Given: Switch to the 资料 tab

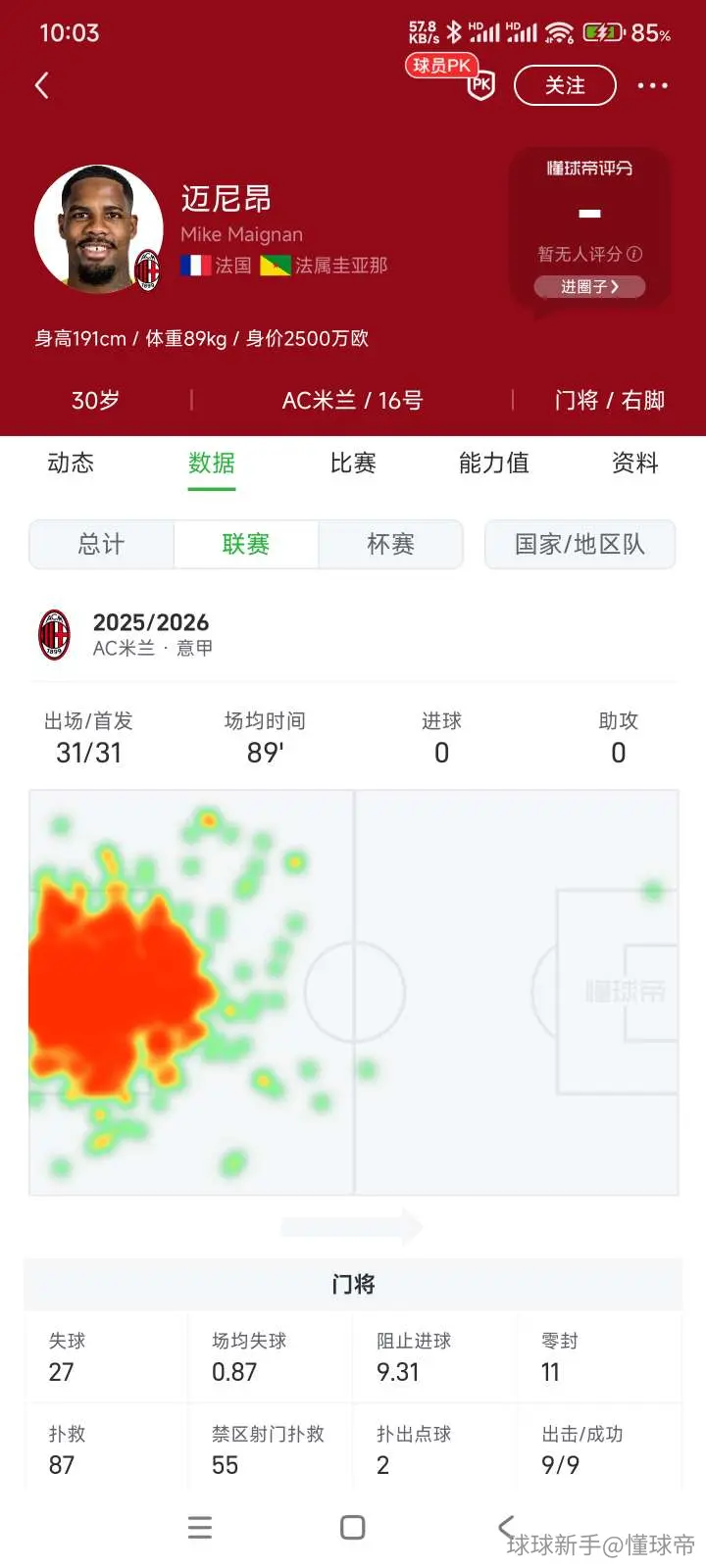Looking at the screenshot, I should (635, 463).
